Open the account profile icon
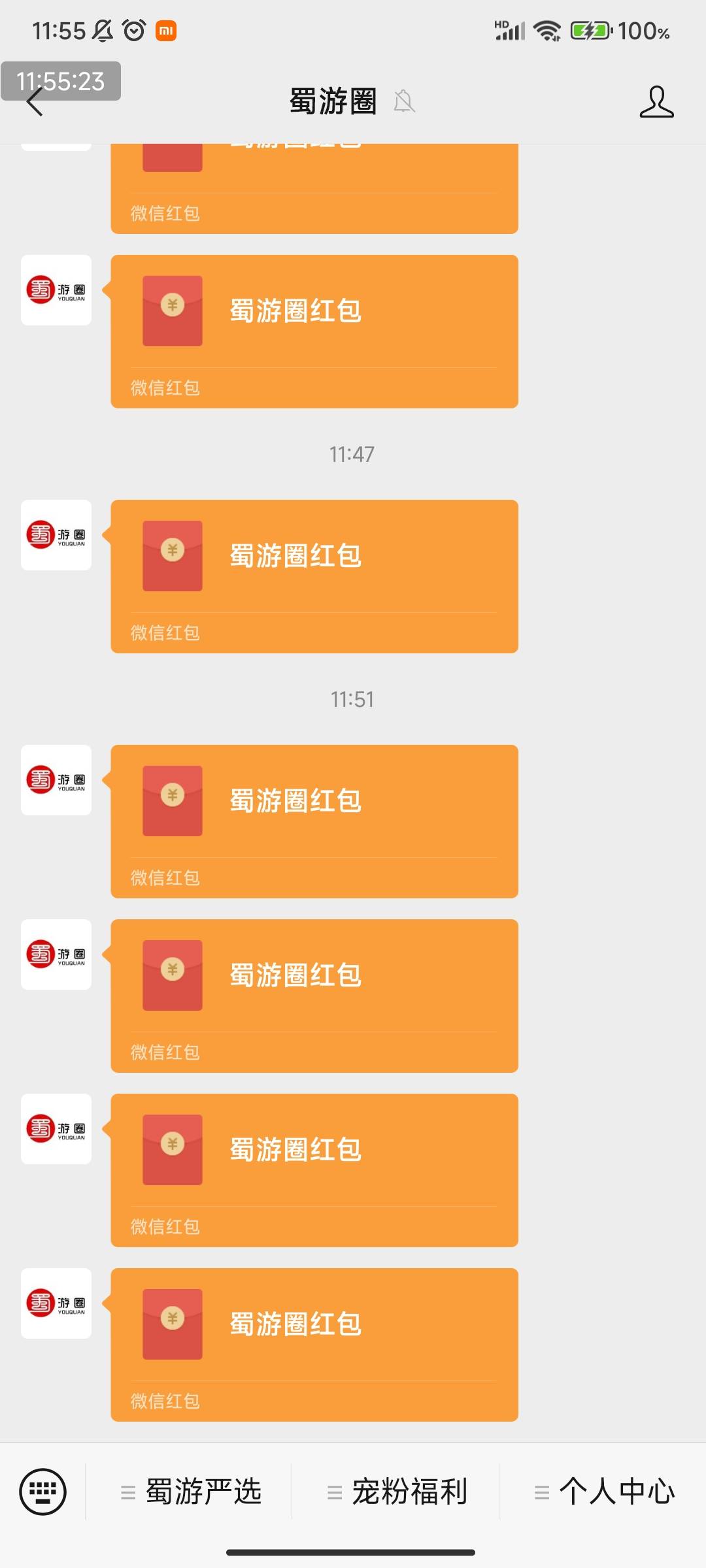 click(656, 102)
